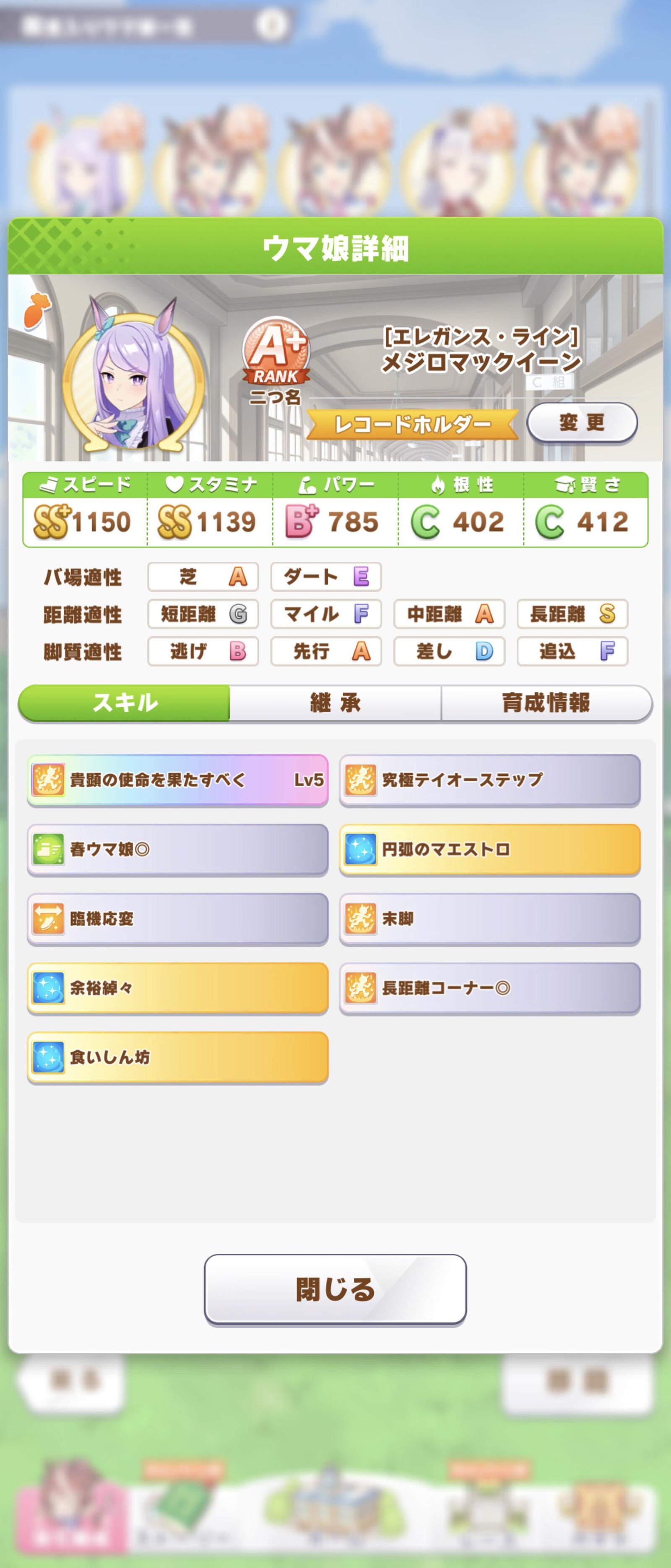Open the 臨機応変 skill info
671x1568 pixels.
coord(178,918)
